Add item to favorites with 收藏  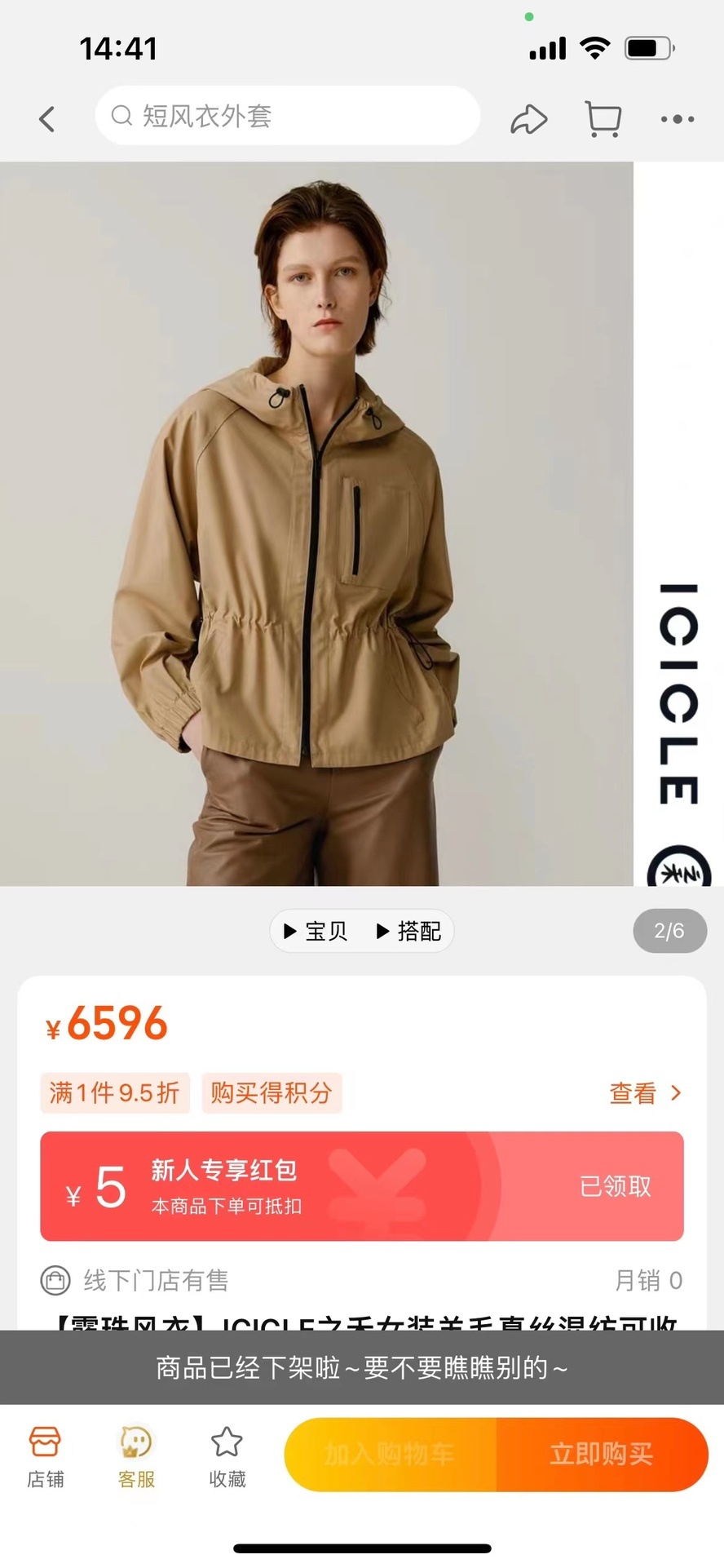(227, 1458)
